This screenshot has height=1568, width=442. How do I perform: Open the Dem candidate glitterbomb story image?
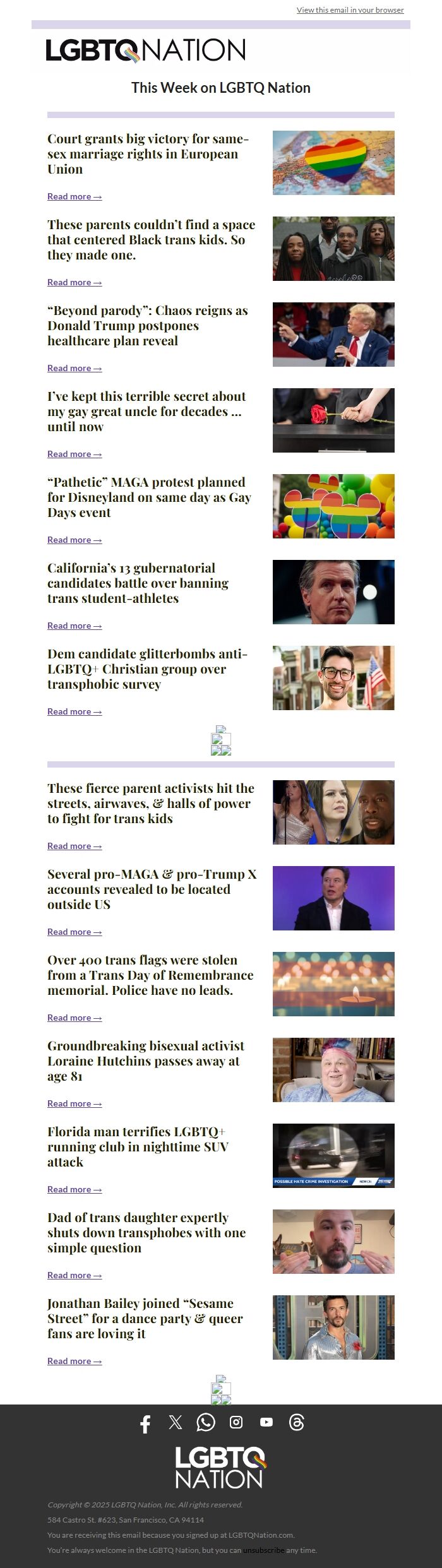pos(333,678)
